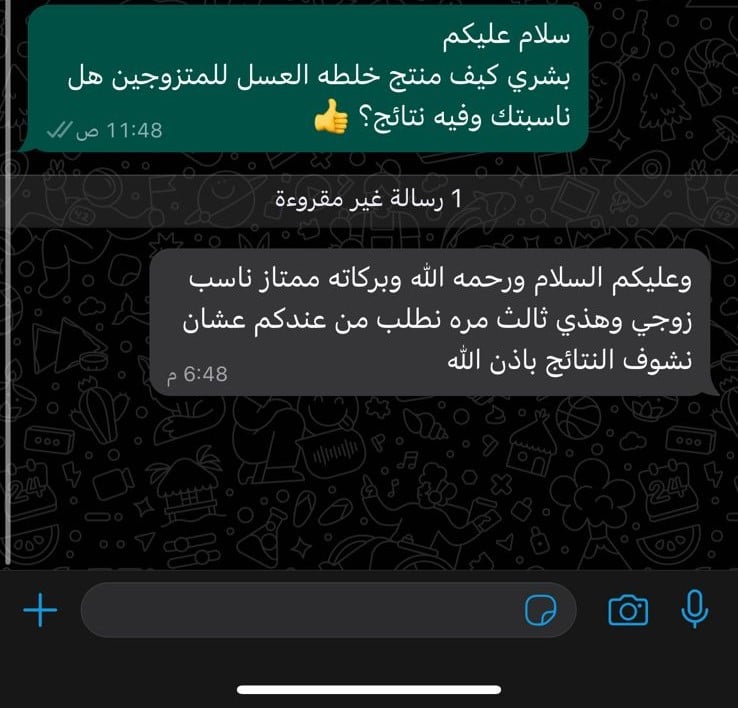738x708 pixels.
Task: Open the camera to take a photo
Action: 628,609
